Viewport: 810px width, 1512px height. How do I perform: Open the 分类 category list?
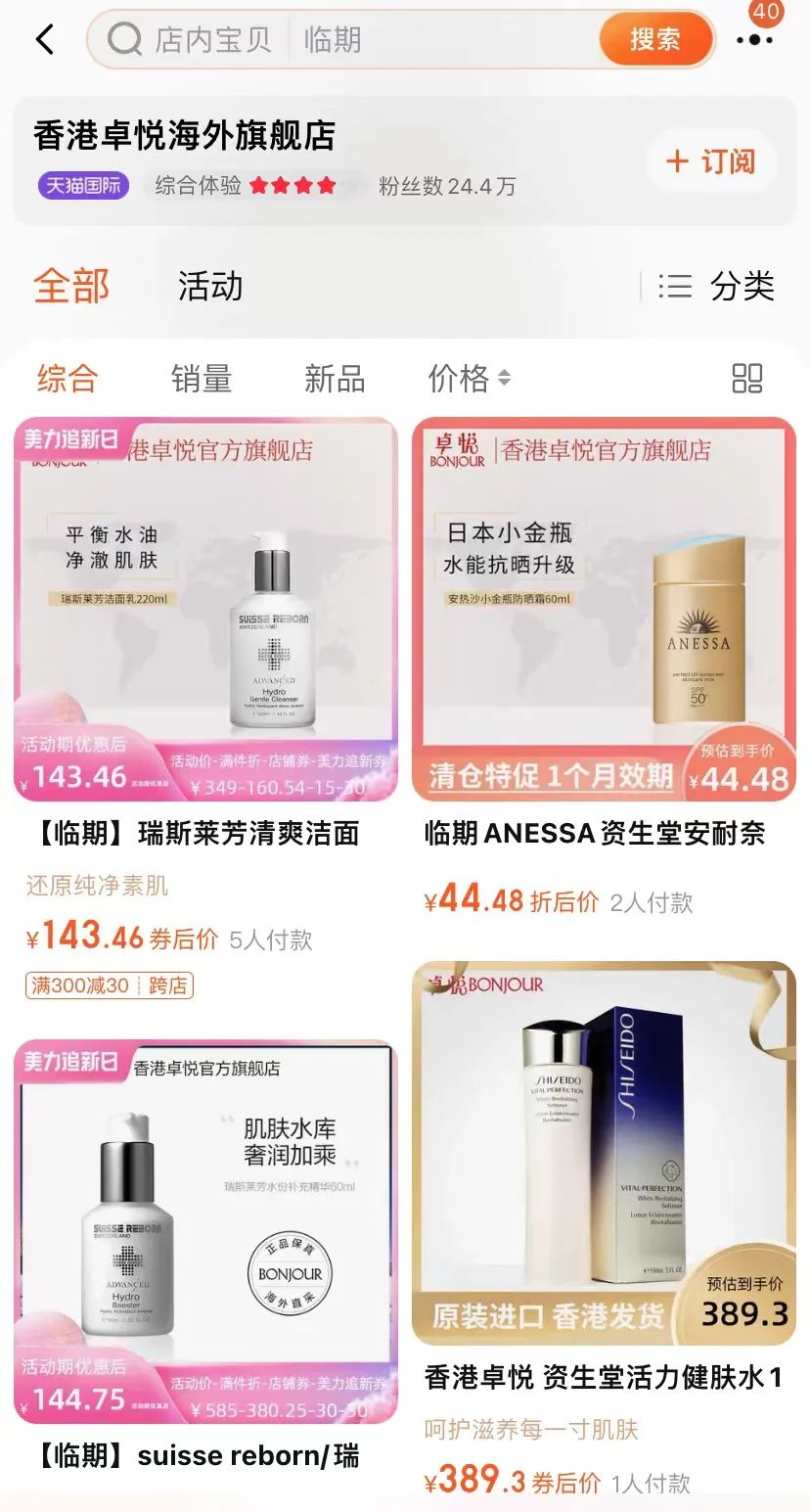(717, 287)
